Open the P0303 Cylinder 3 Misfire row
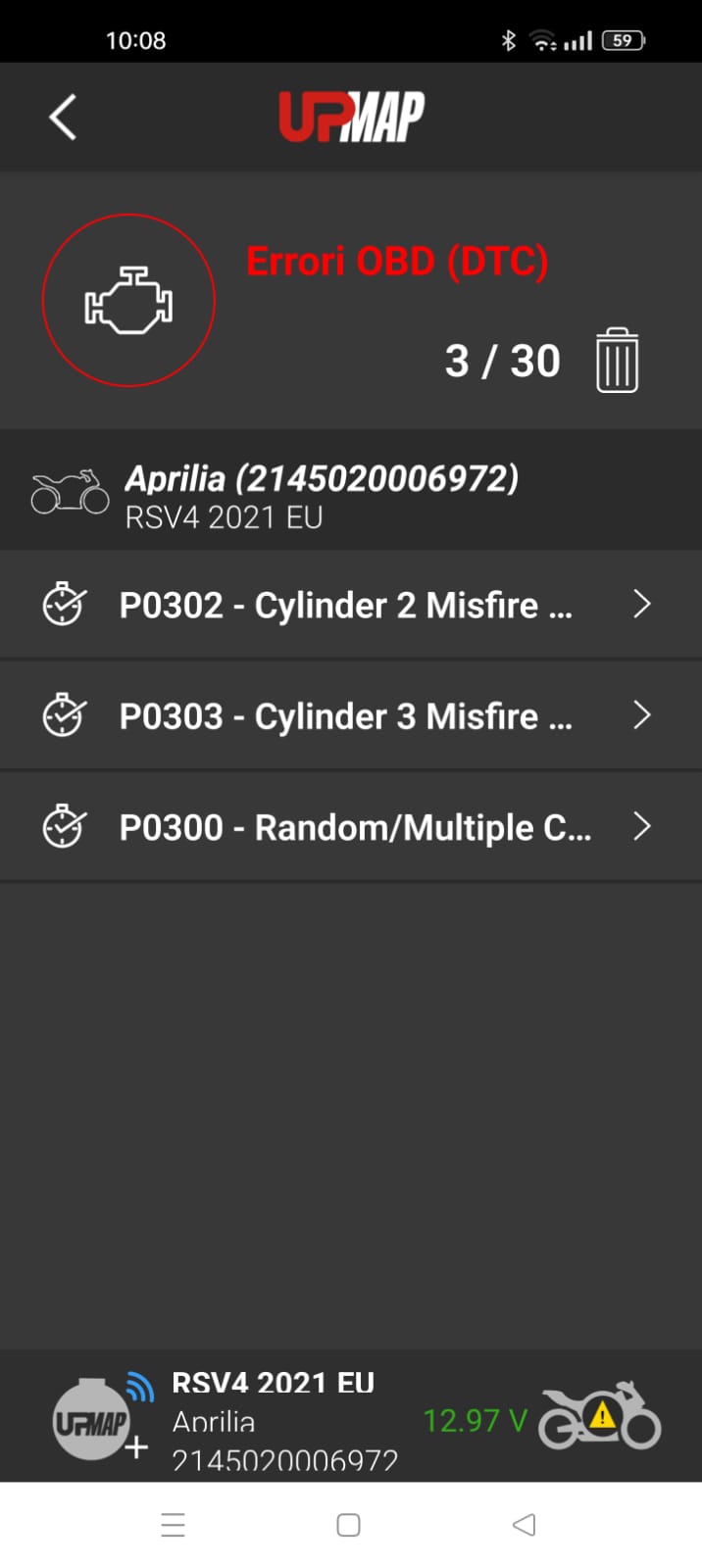702x1568 pixels. point(351,715)
